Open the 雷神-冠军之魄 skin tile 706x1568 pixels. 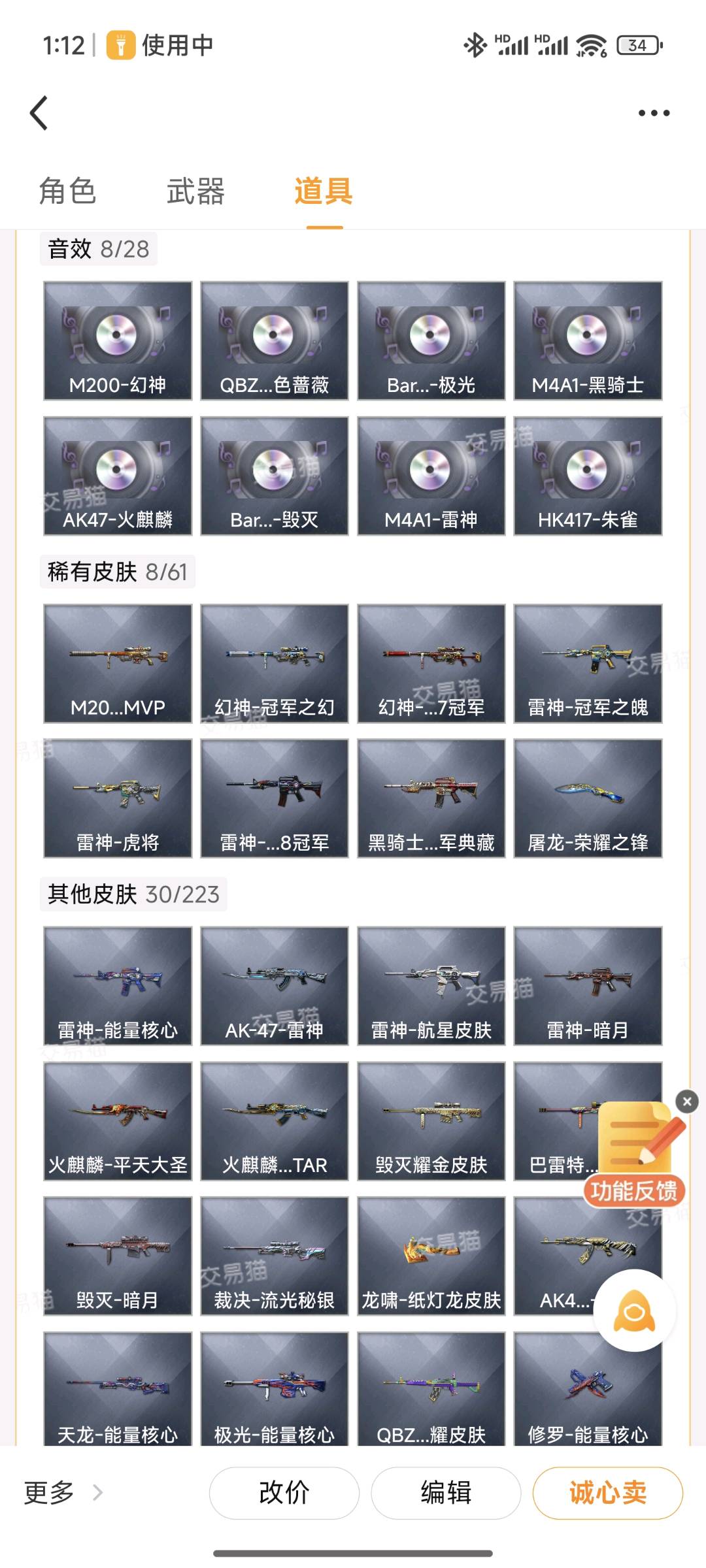click(x=588, y=663)
